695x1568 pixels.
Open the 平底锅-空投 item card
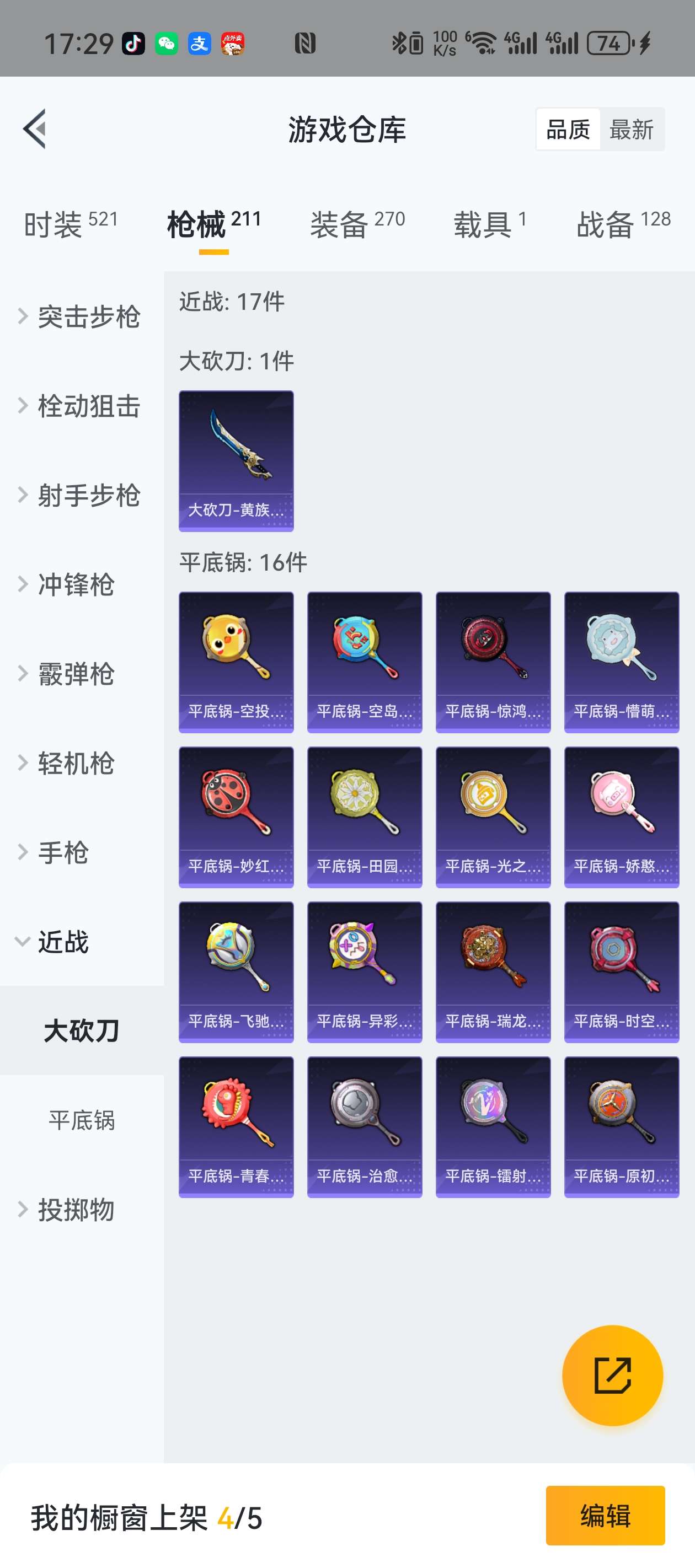236,662
